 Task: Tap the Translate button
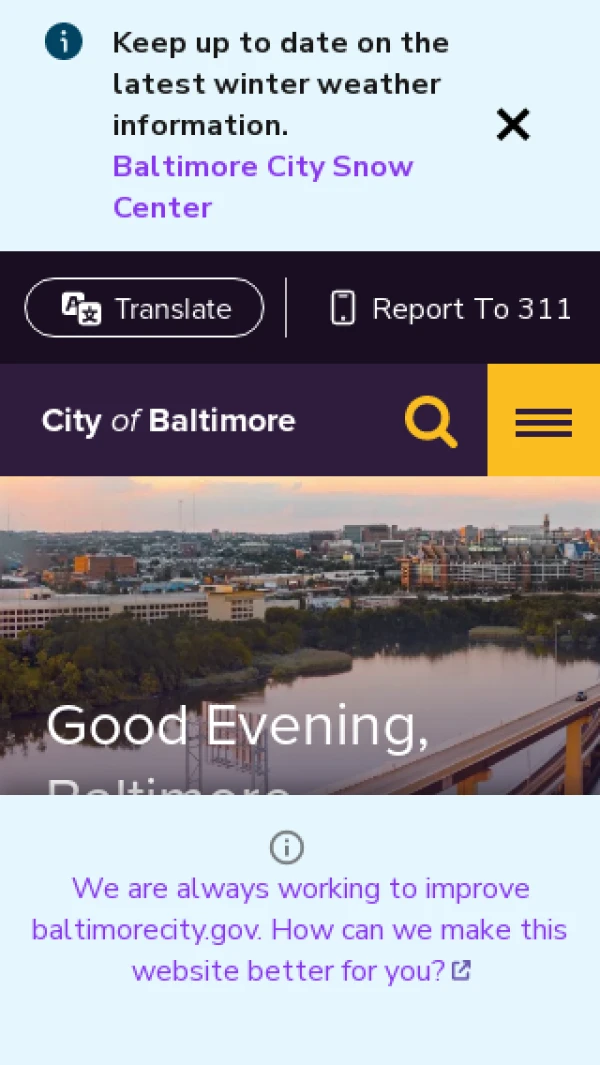click(x=144, y=308)
